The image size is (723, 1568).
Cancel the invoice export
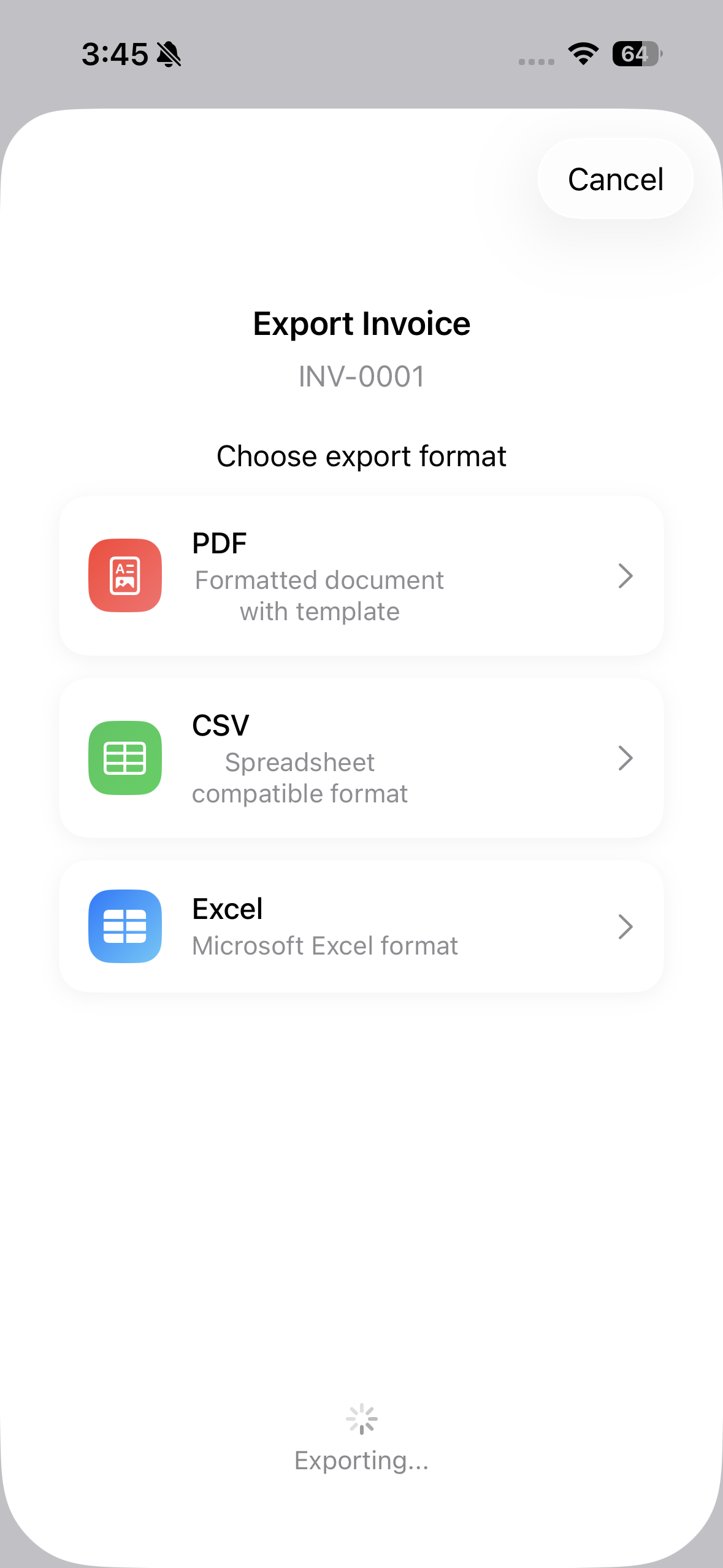[x=615, y=179]
